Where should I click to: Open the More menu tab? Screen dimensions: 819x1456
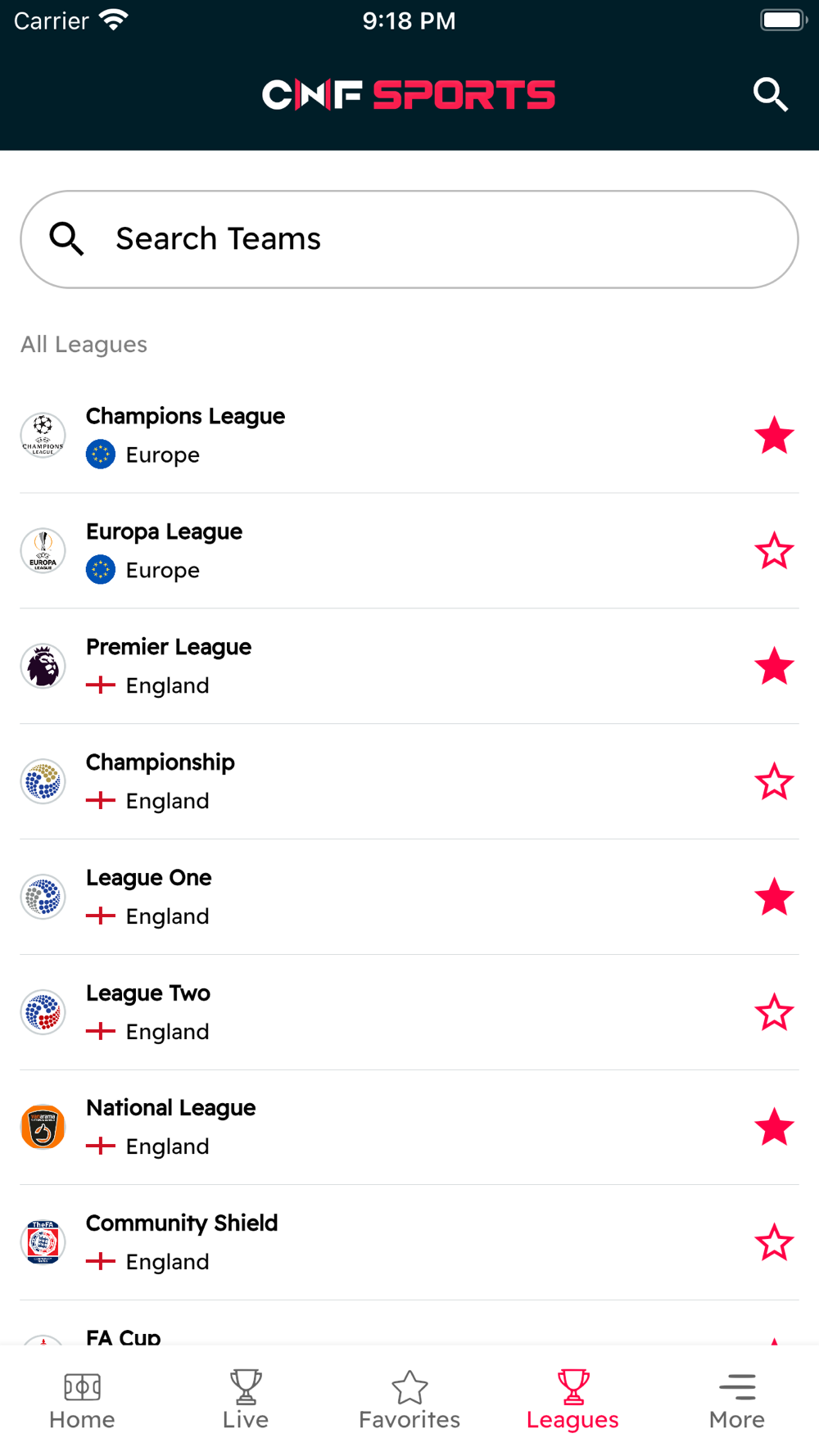pyautogui.click(x=737, y=1400)
